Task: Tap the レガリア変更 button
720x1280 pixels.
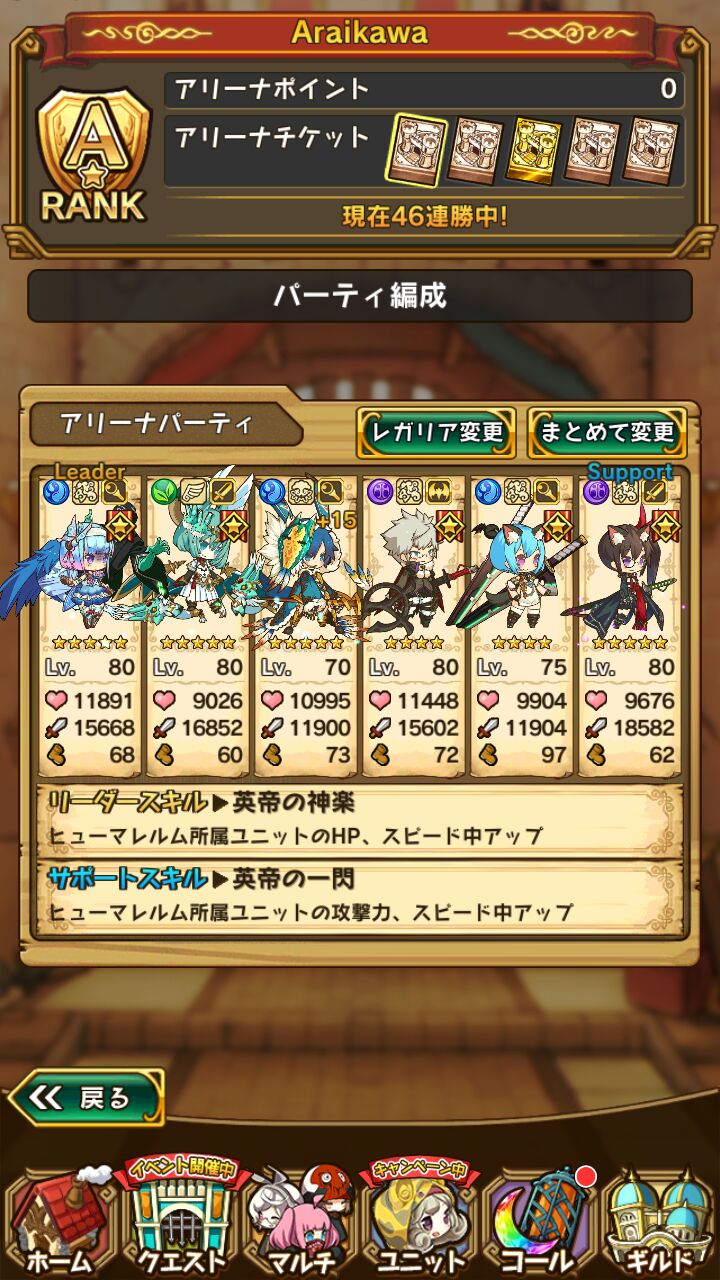Action: coord(436,433)
